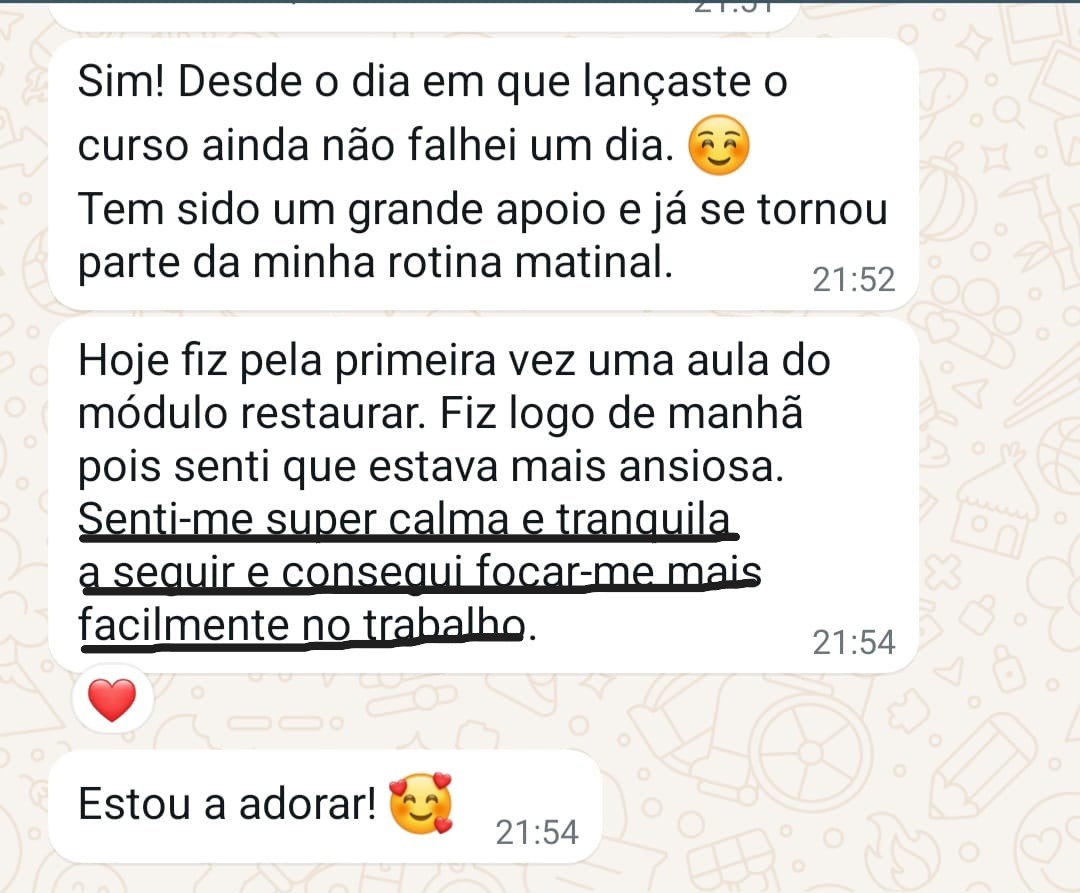Open the heart reaction under the message

(x=112, y=699)
